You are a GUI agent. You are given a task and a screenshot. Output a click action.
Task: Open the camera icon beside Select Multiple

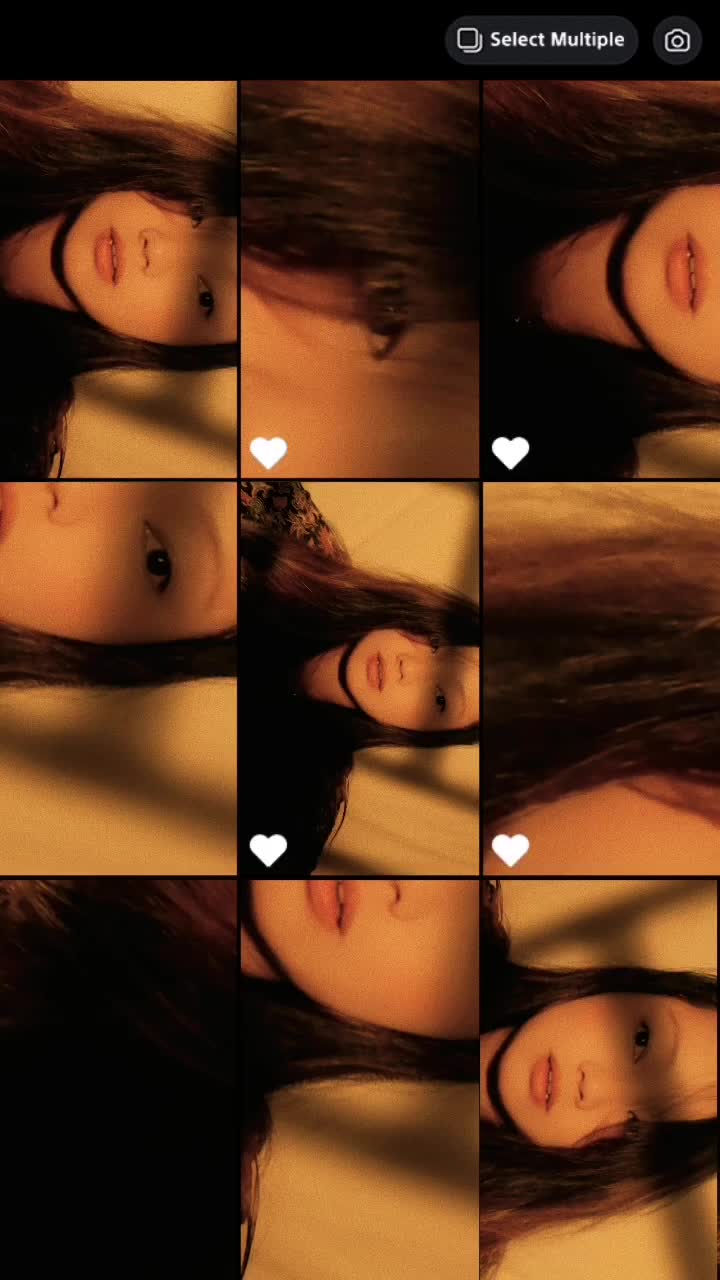[x=677, y=40]
